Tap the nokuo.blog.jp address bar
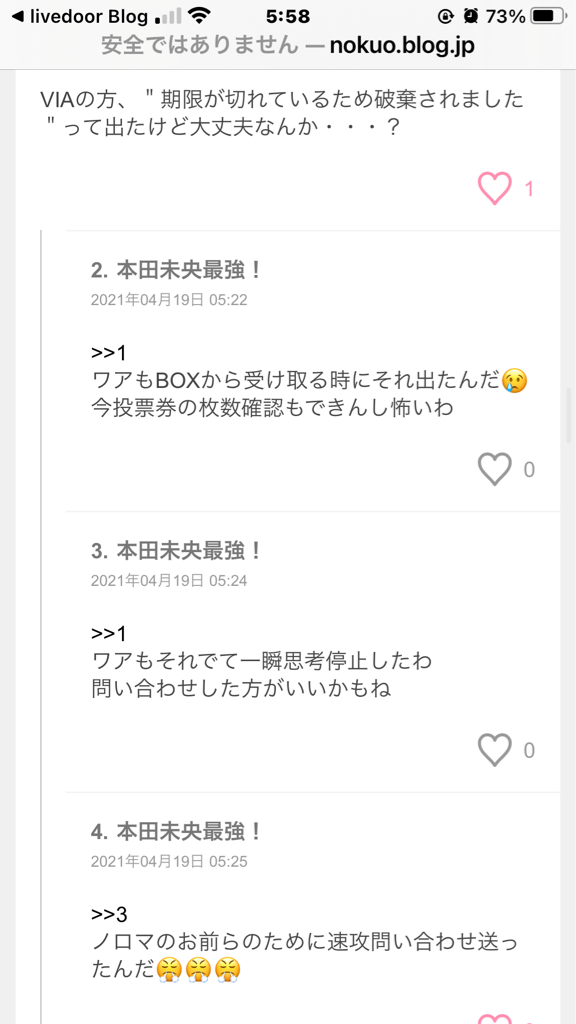 coord(288,46)
